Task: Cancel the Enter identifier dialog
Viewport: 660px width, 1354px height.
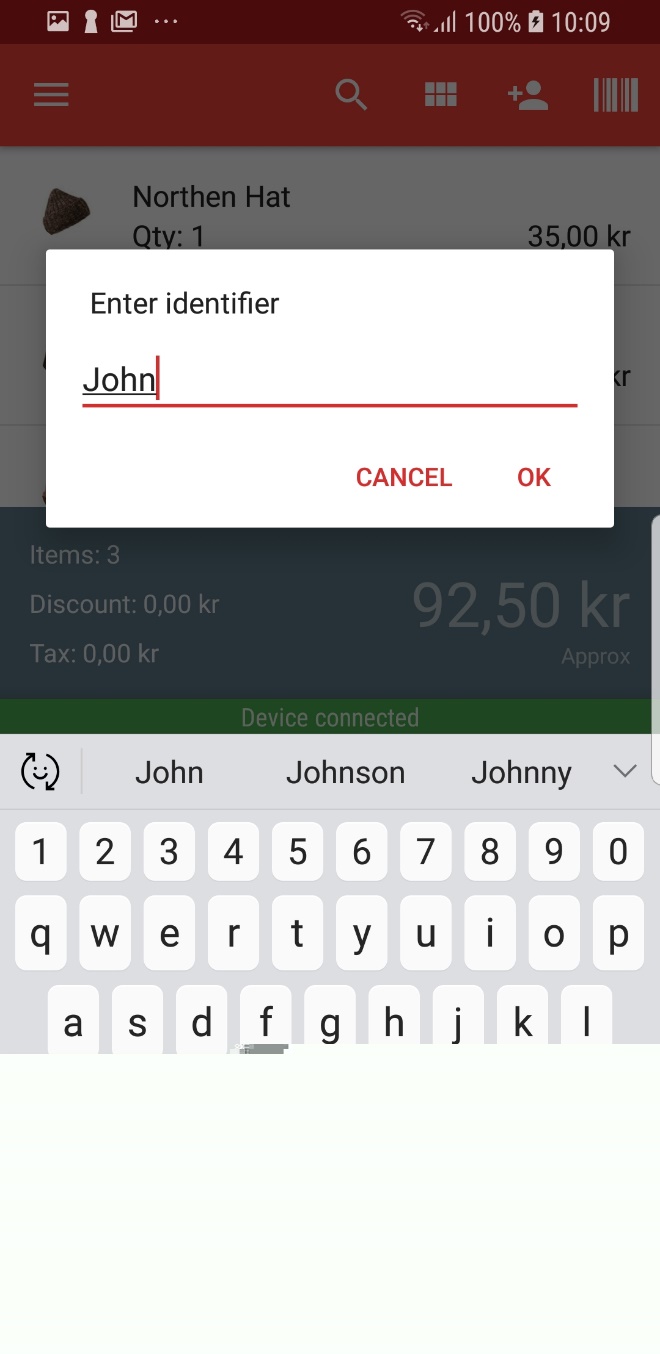Action: (x=404, y=478)
